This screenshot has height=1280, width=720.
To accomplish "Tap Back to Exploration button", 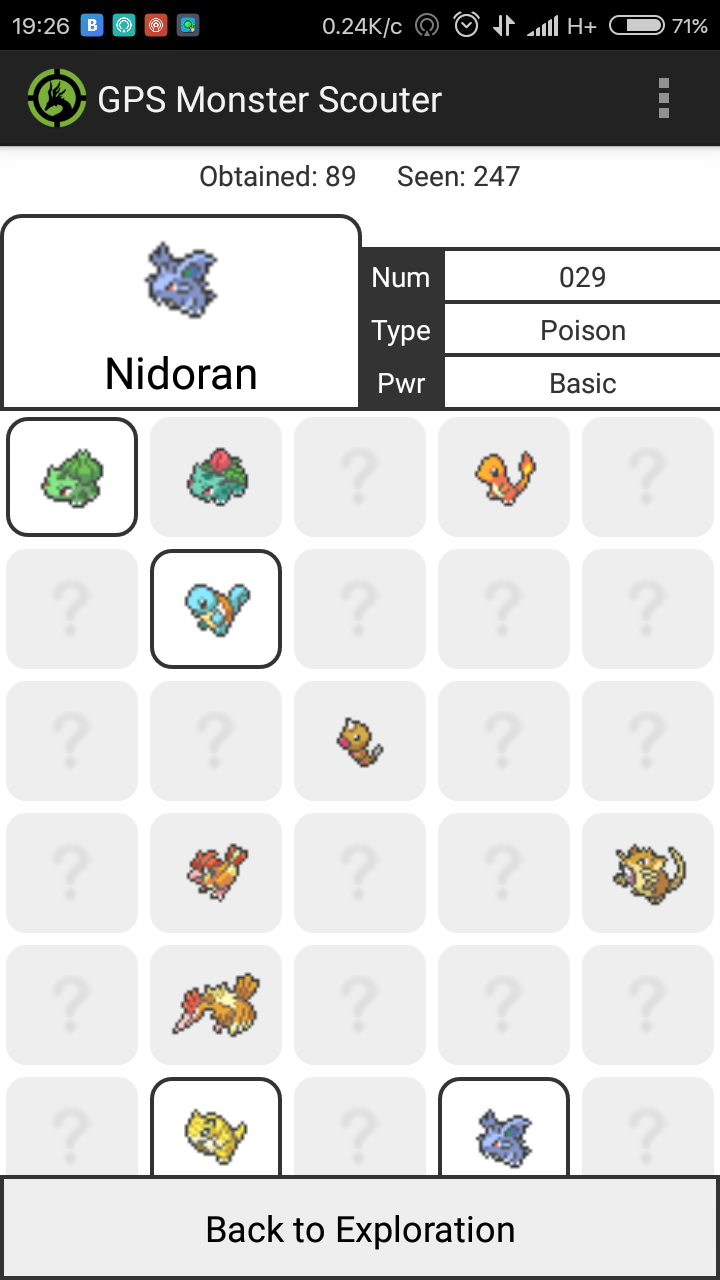I will pyautogui.click(x=360, y=1229).
